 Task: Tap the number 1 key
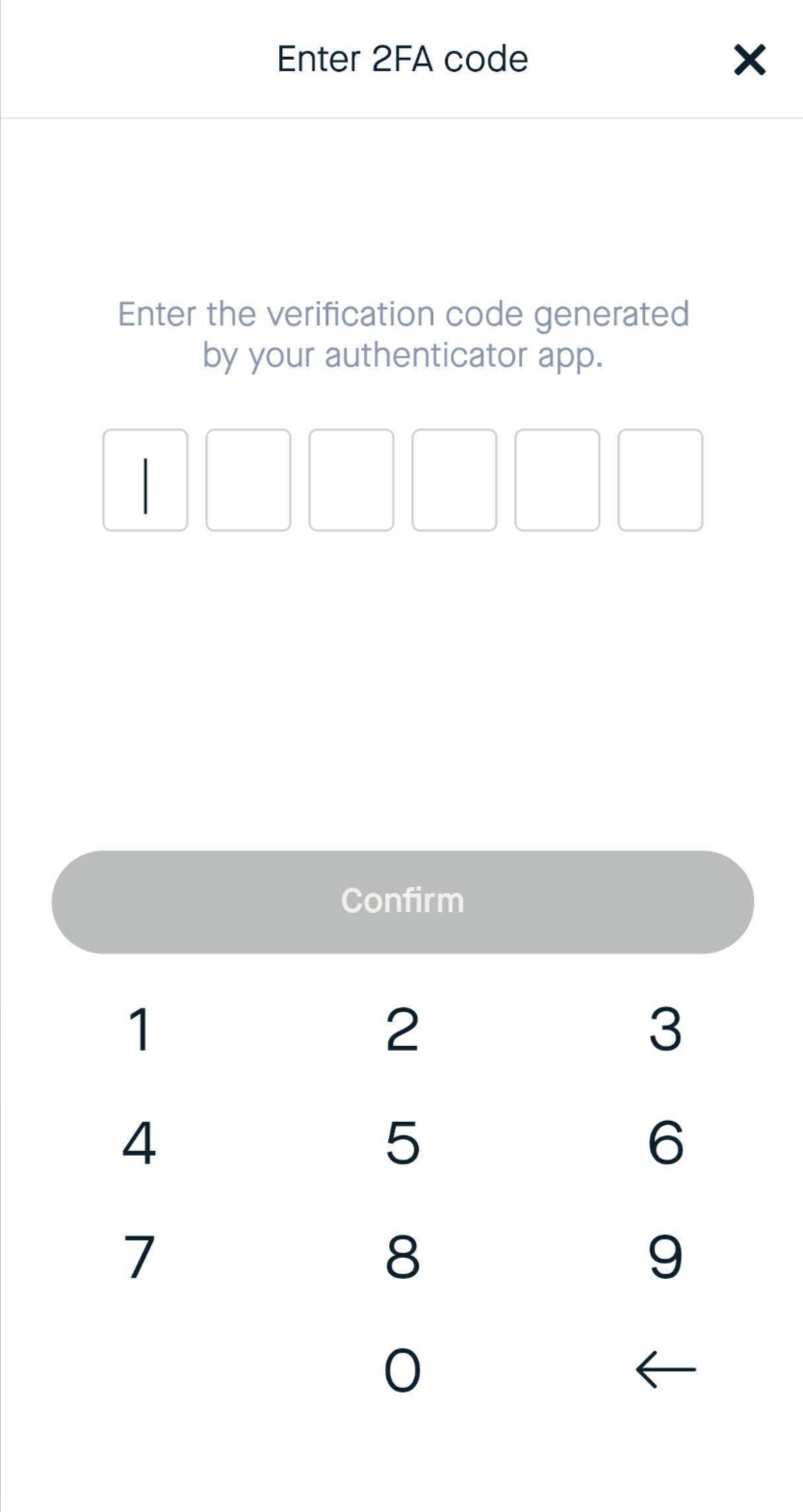click(139, 1029)
